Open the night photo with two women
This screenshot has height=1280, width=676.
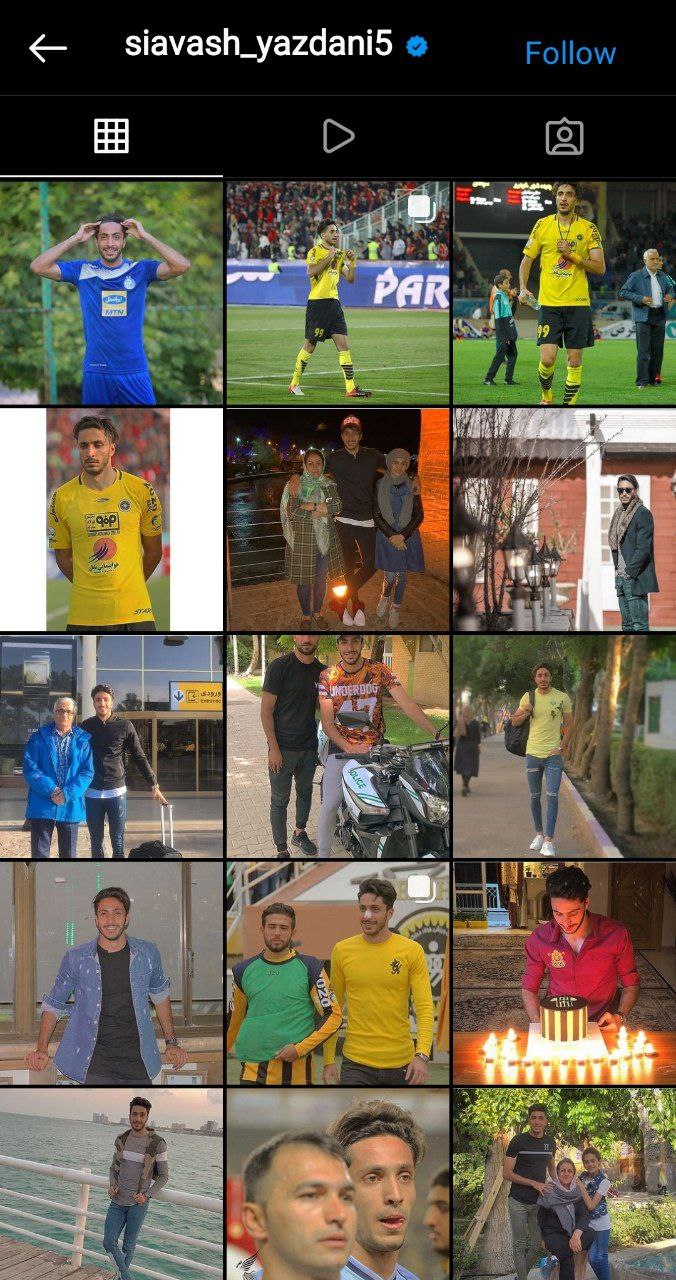[338, 519]
